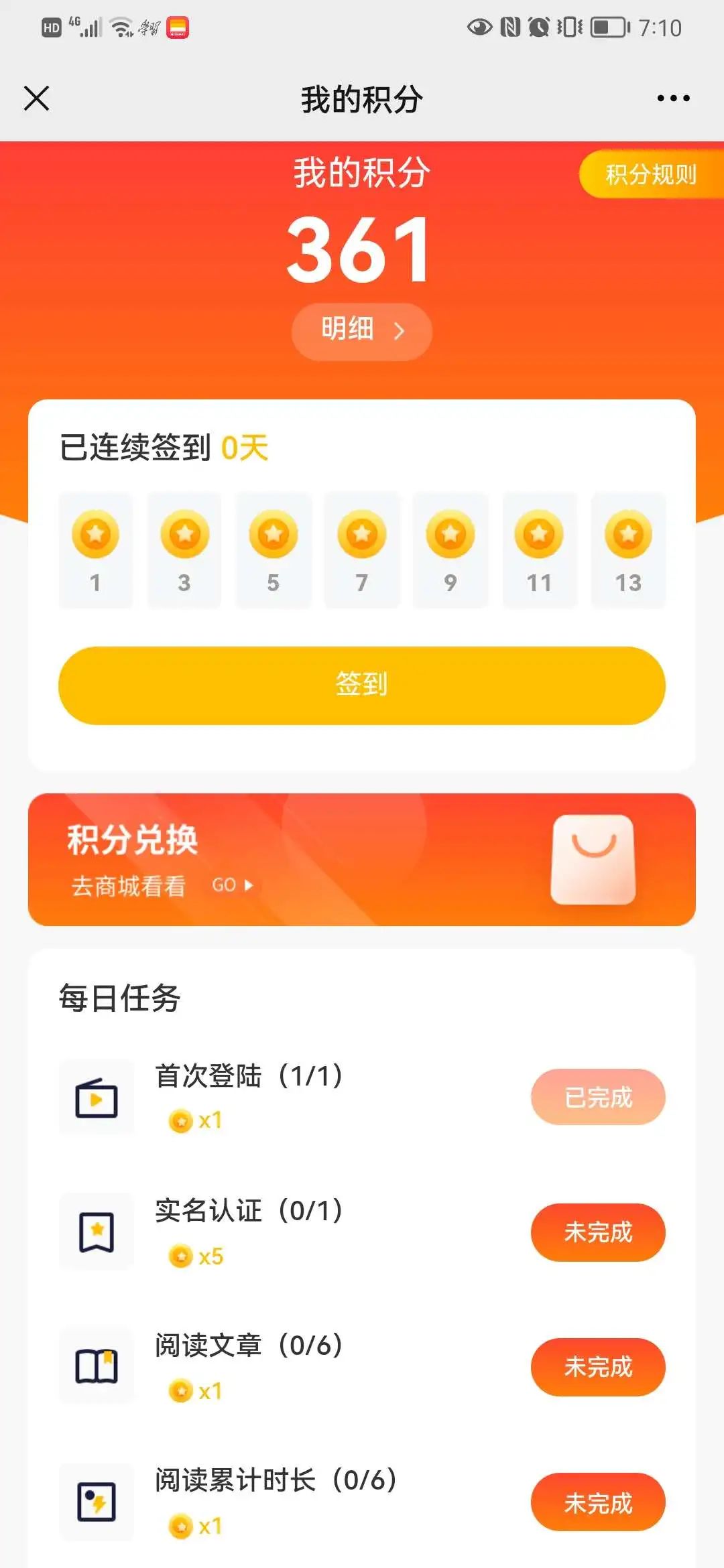Open the 明细 points details
The height and width of the screenshot is (1568, 724).
[362, 331]
